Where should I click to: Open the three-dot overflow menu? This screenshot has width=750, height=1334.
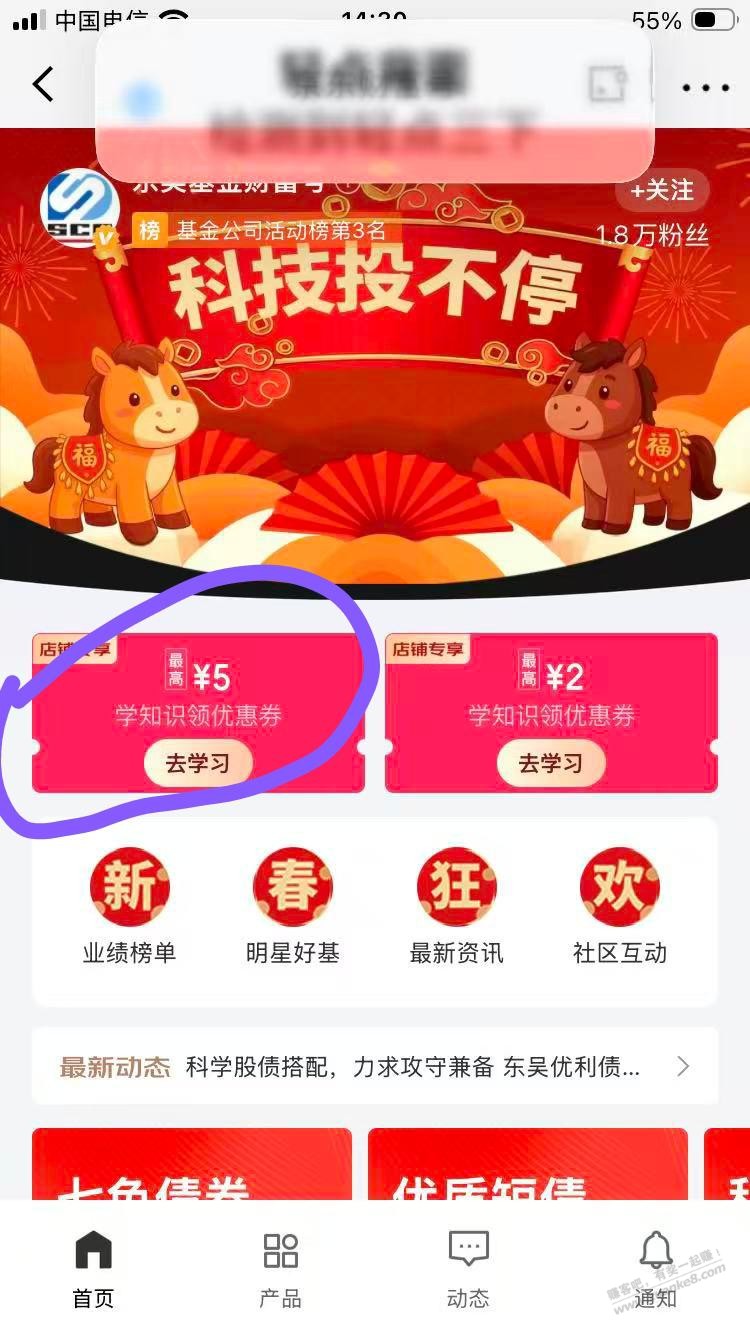click(706, 88)
